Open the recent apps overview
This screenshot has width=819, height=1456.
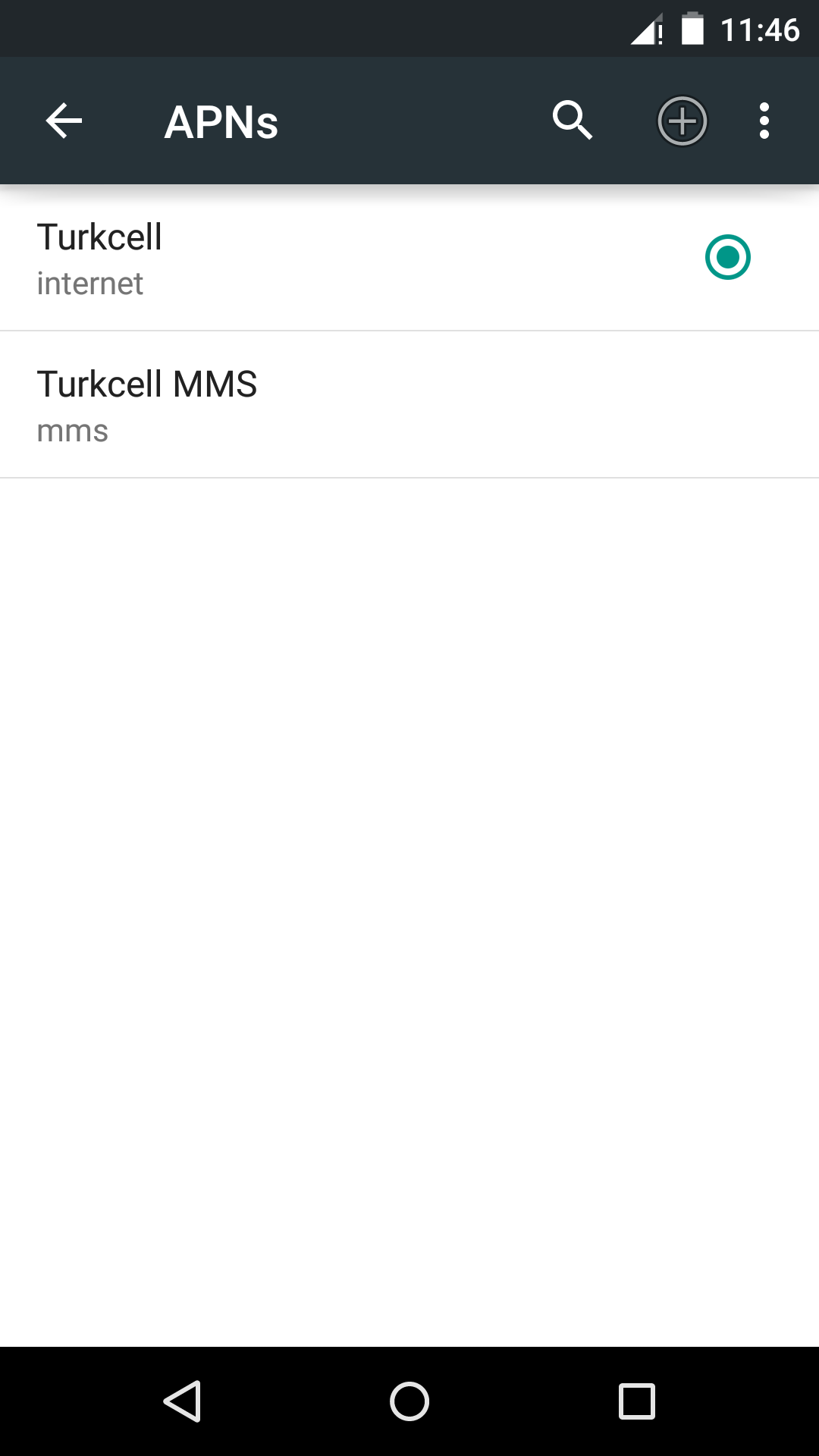(637, 1401)
